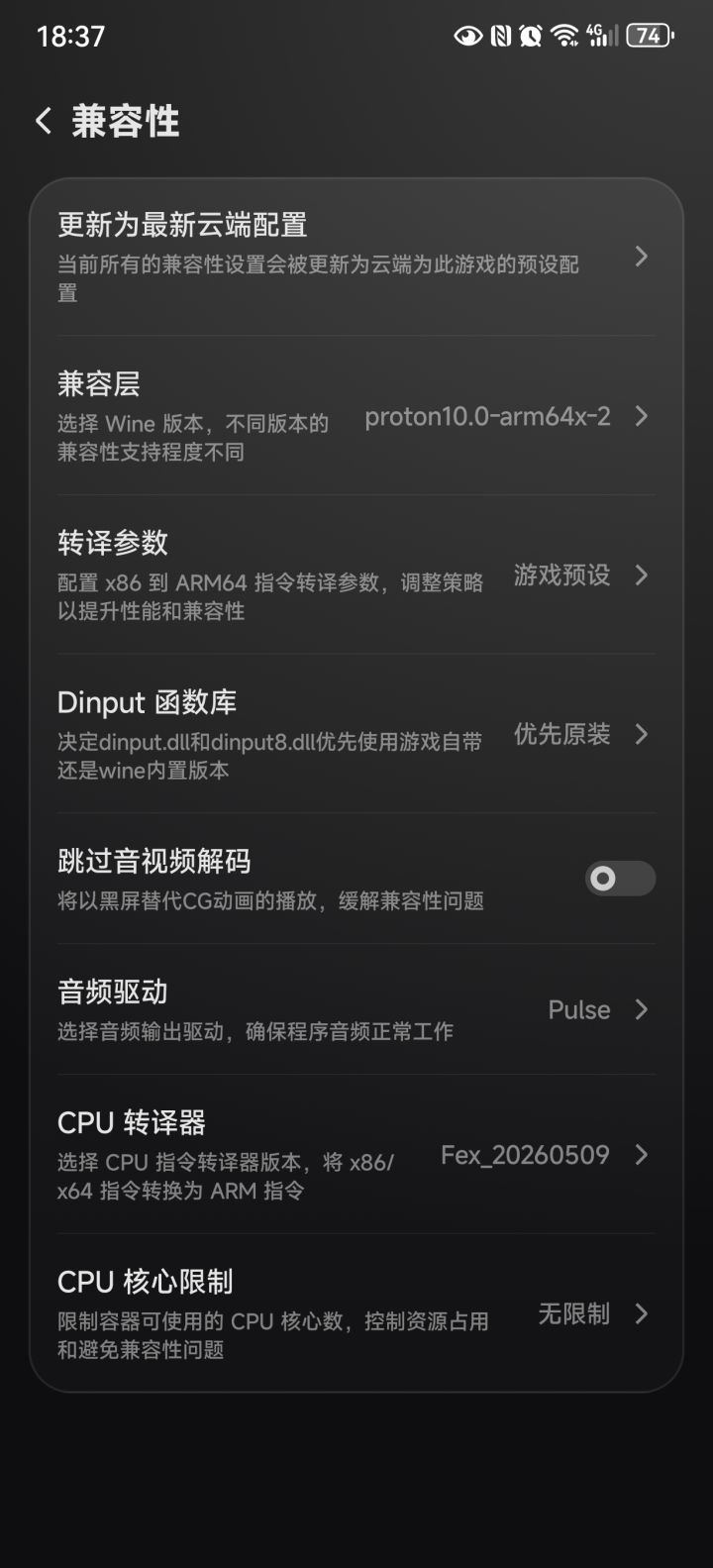Open 更新为最新云端配置
The height and width of the screenshot is (1568, 713).
point(356,258)
